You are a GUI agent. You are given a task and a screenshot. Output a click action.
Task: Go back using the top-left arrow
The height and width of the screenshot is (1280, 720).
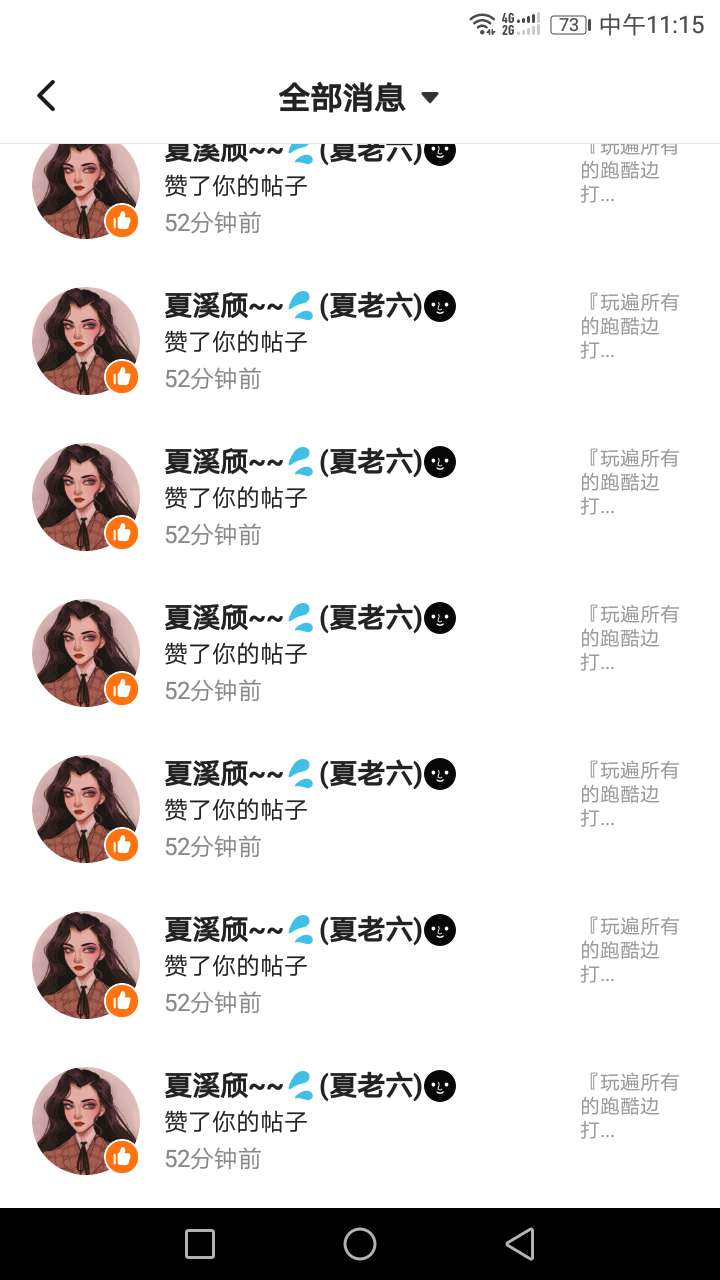coord(46,96)
